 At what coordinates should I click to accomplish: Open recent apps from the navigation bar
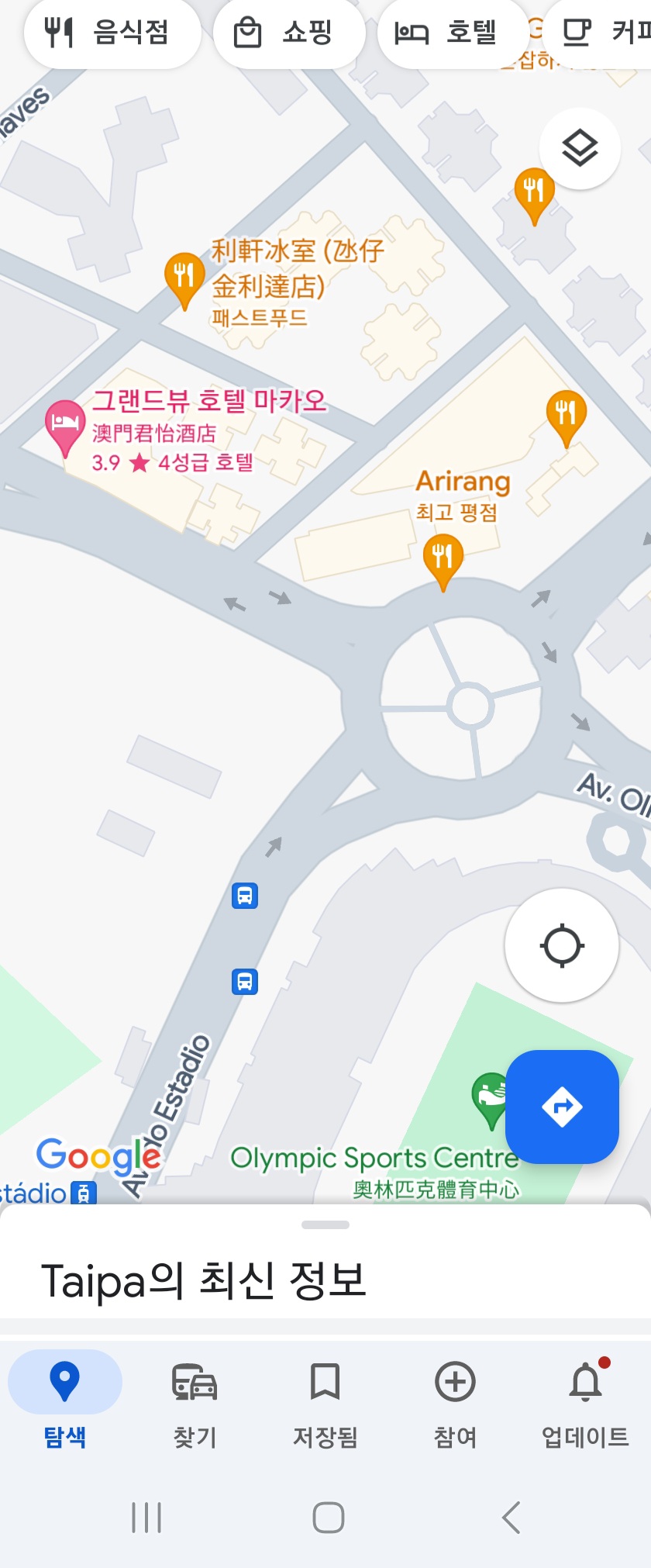click(146, 1518)
